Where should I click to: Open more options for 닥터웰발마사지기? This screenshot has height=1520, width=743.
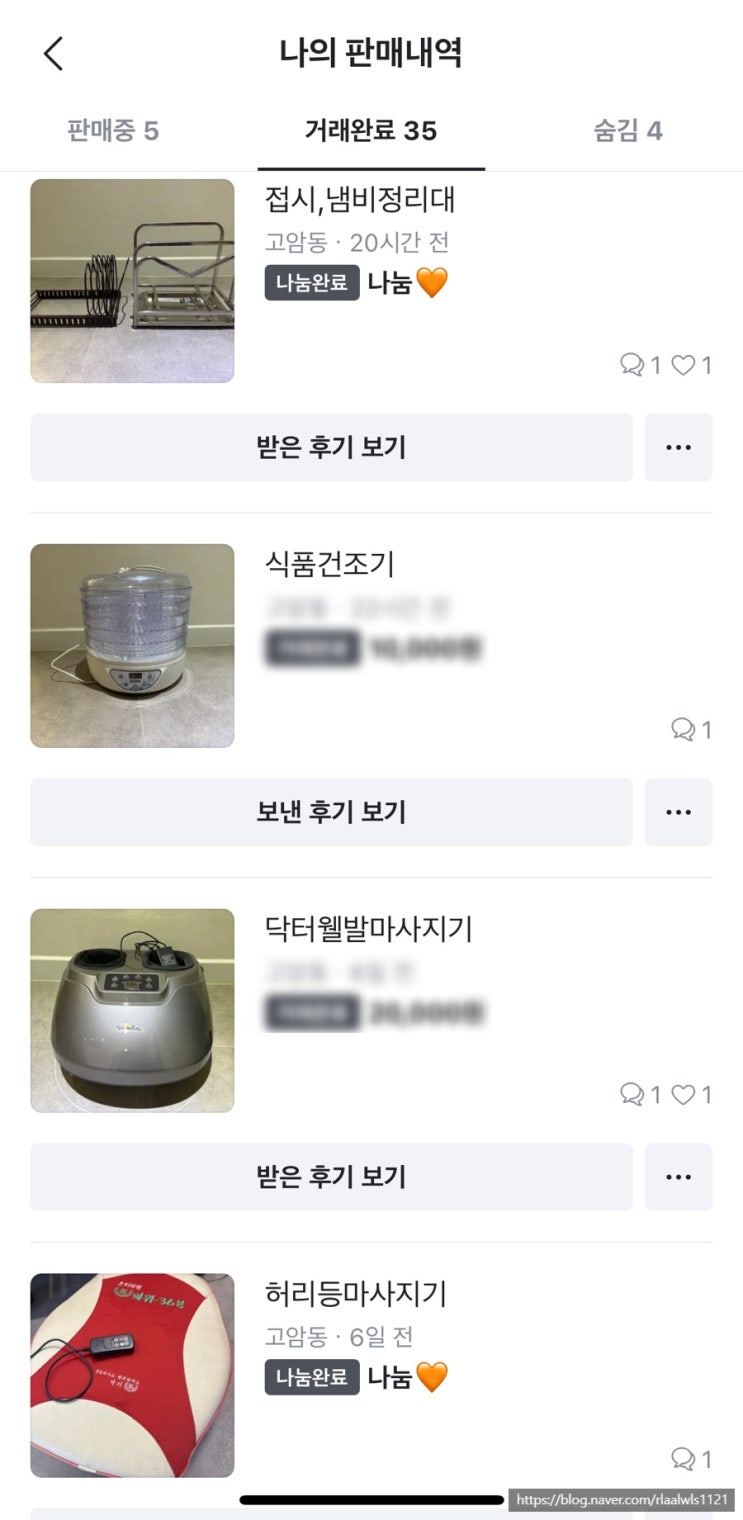pyautogui.click(x=678, y=1177)
